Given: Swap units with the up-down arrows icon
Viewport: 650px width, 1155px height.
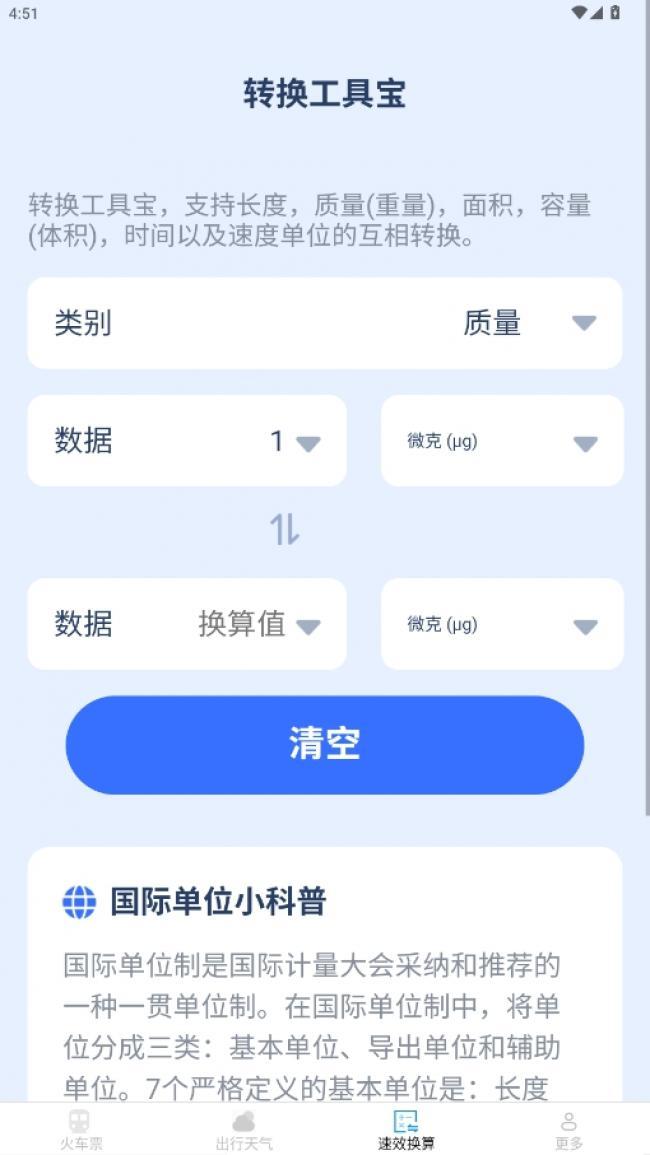Looking at the screenshot, I should (284, 530).
